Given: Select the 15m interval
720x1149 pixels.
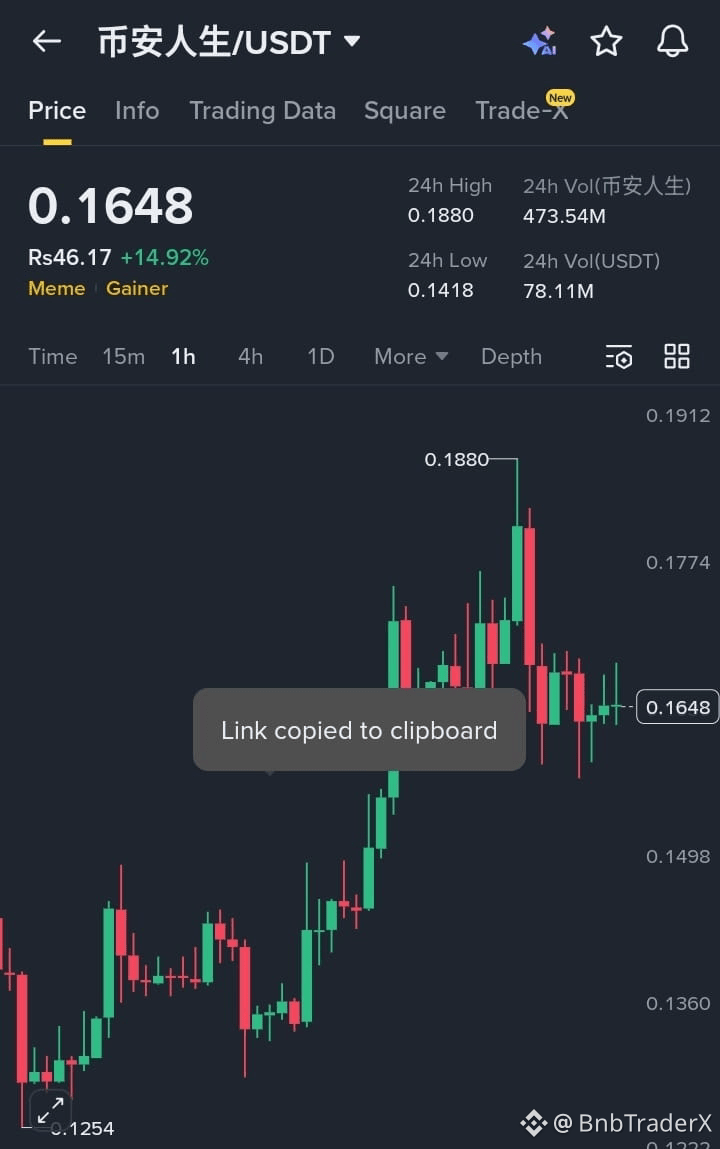Looking at the screenshot, I should point(123,357).
